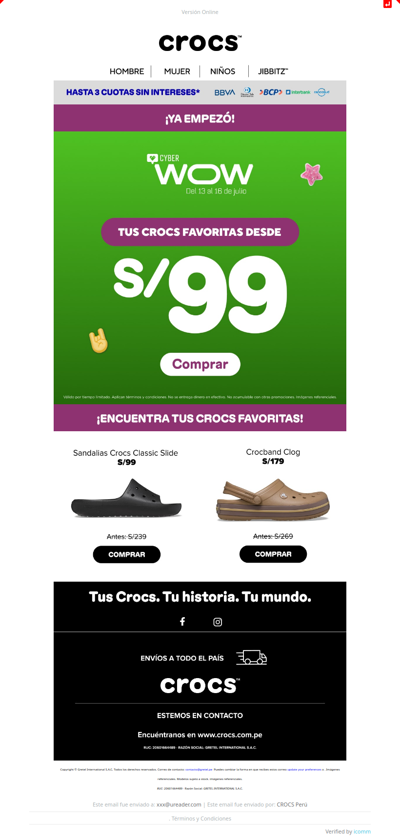Viewport: 400px width, 836px height.
Task: Open the Versión Online link
Action: [199, 12]
